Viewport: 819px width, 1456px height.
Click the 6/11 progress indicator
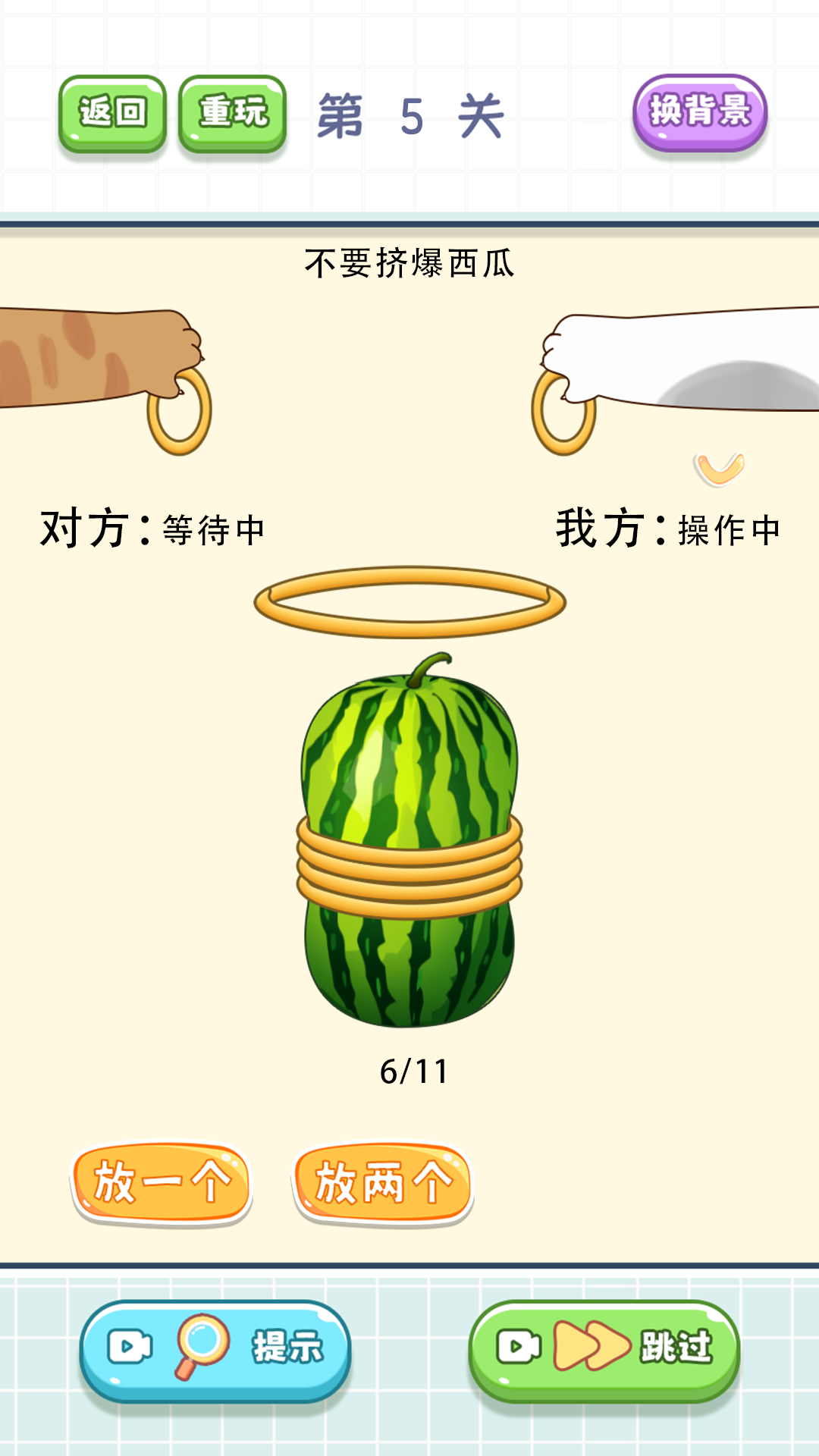tap(413, 1069)
